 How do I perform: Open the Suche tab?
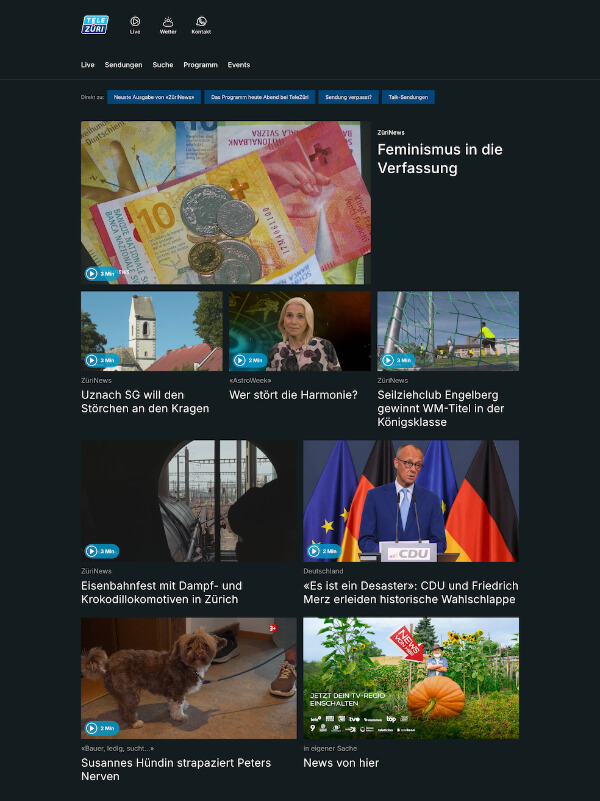coord(163,65)
